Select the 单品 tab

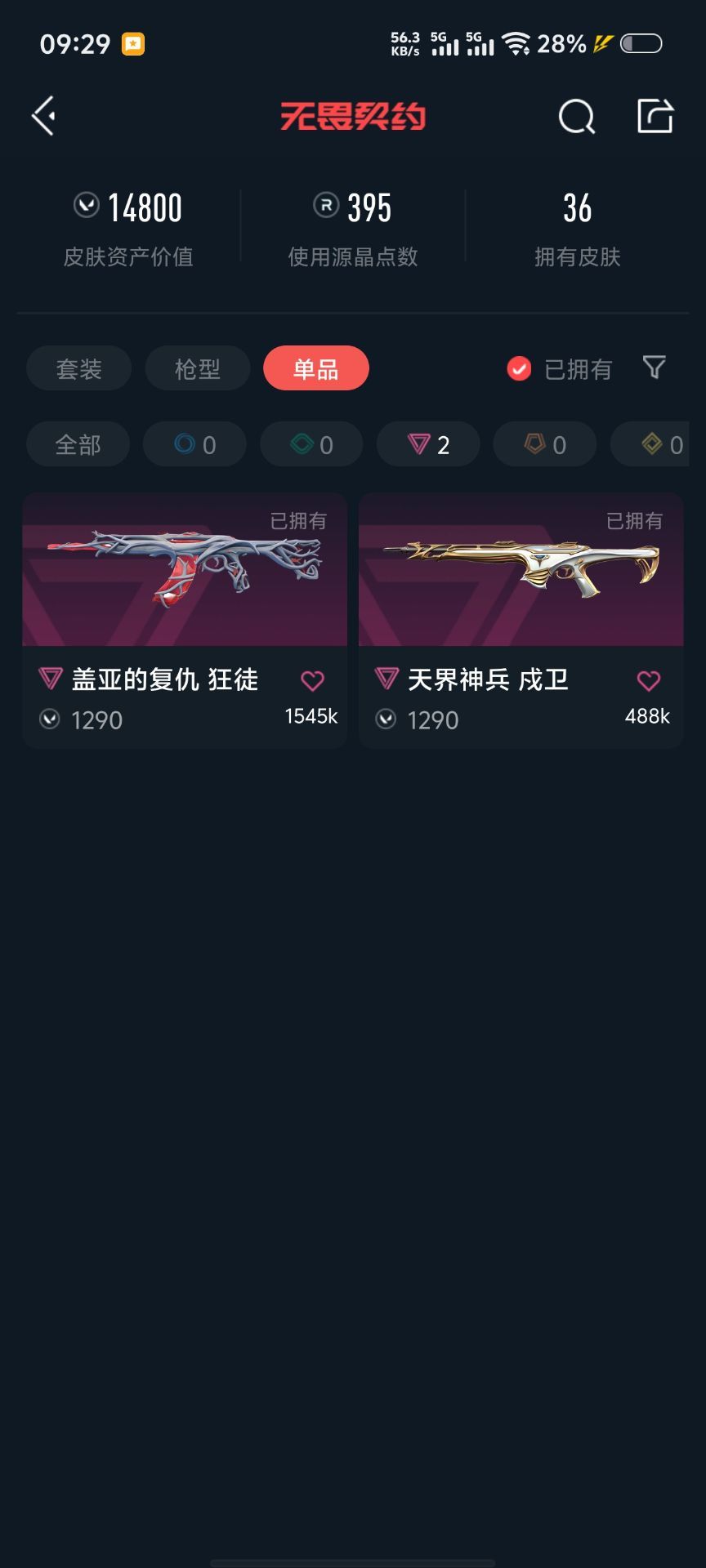pos(315,368)
